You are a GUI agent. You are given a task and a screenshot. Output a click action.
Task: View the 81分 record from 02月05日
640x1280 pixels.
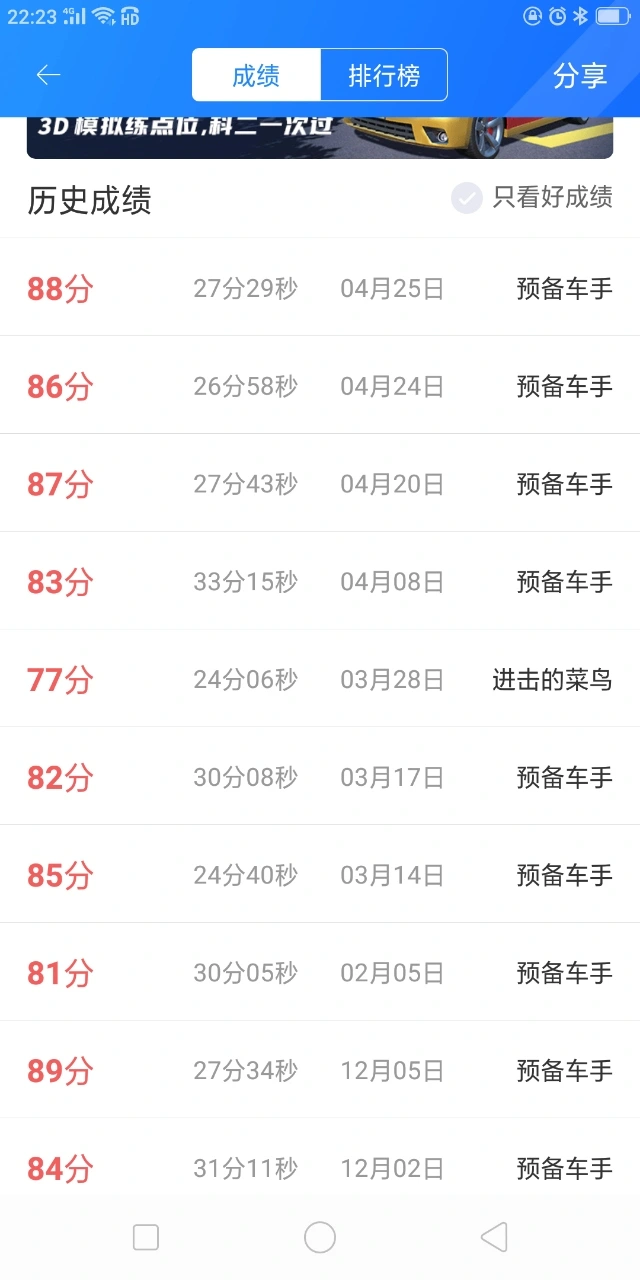pyautogui.click(x=320, y=972)
